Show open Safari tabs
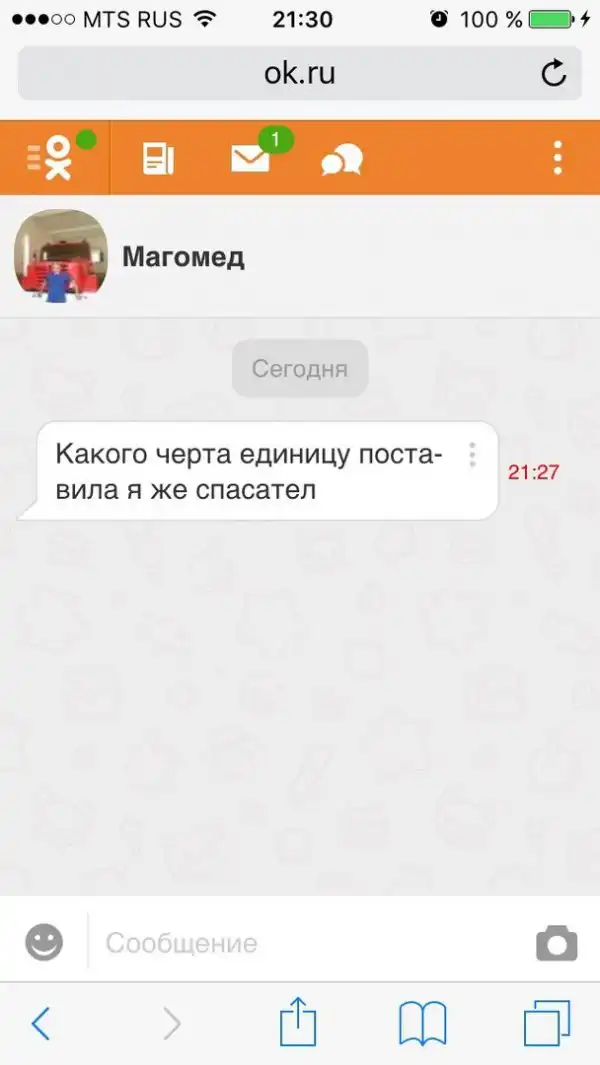Image resolution: width=600 pixels, height=1065 pixels. [x=547, y=1023]
